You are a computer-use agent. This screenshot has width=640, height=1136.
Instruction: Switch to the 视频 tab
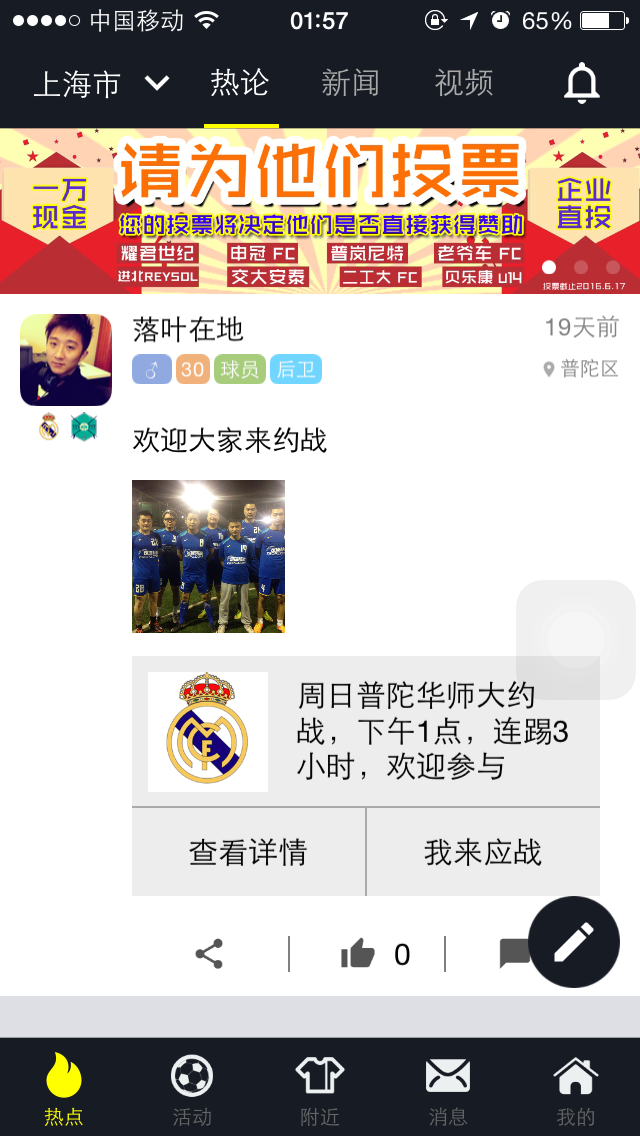(464, 84)
